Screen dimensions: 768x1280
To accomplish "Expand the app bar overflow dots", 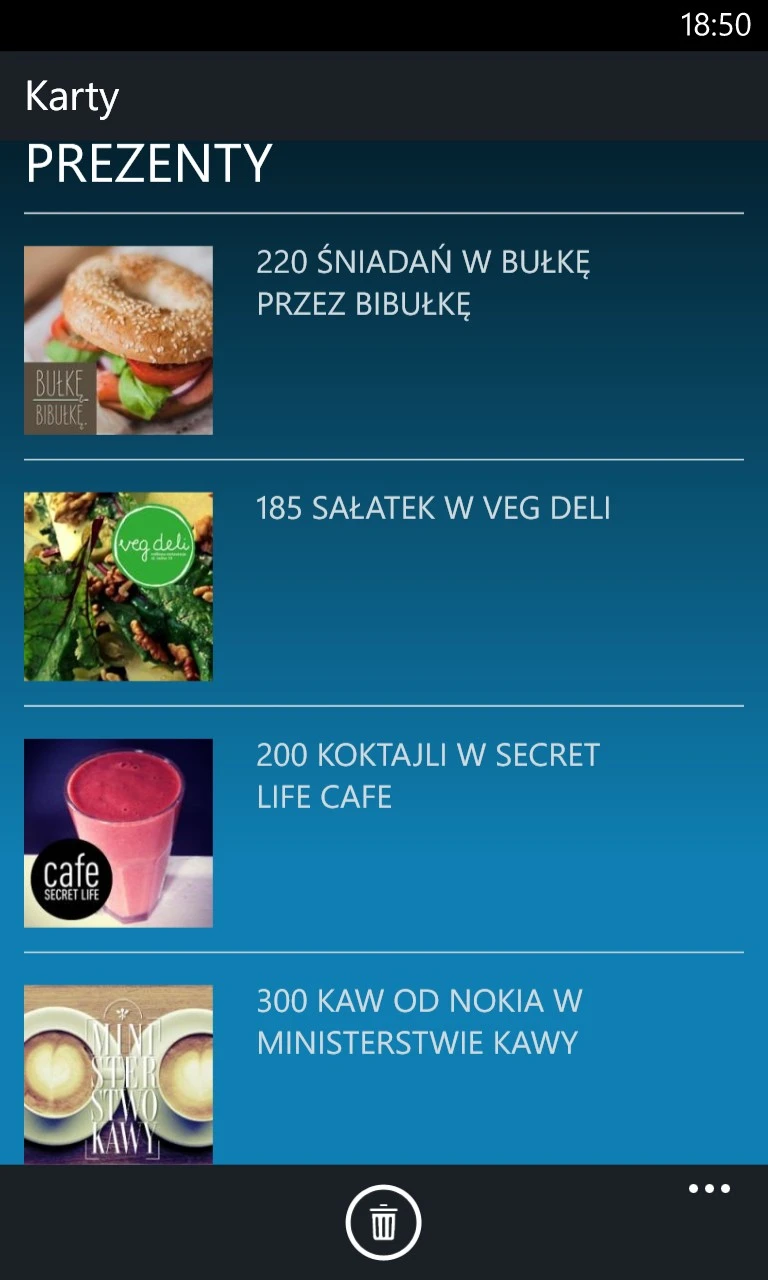I will point(709,1189).
